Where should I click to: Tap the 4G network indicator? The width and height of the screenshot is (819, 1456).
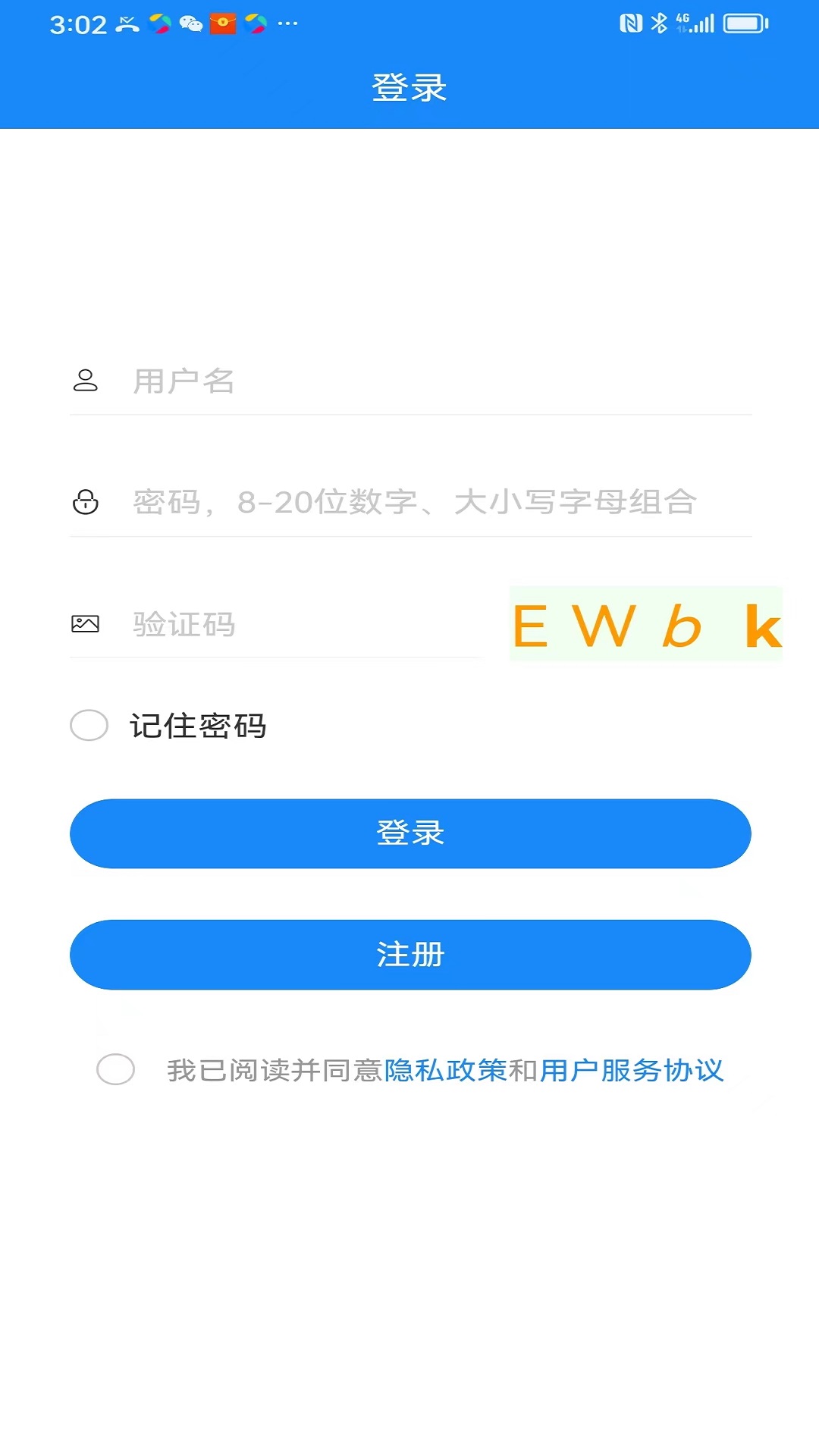[x=682, y=17]
